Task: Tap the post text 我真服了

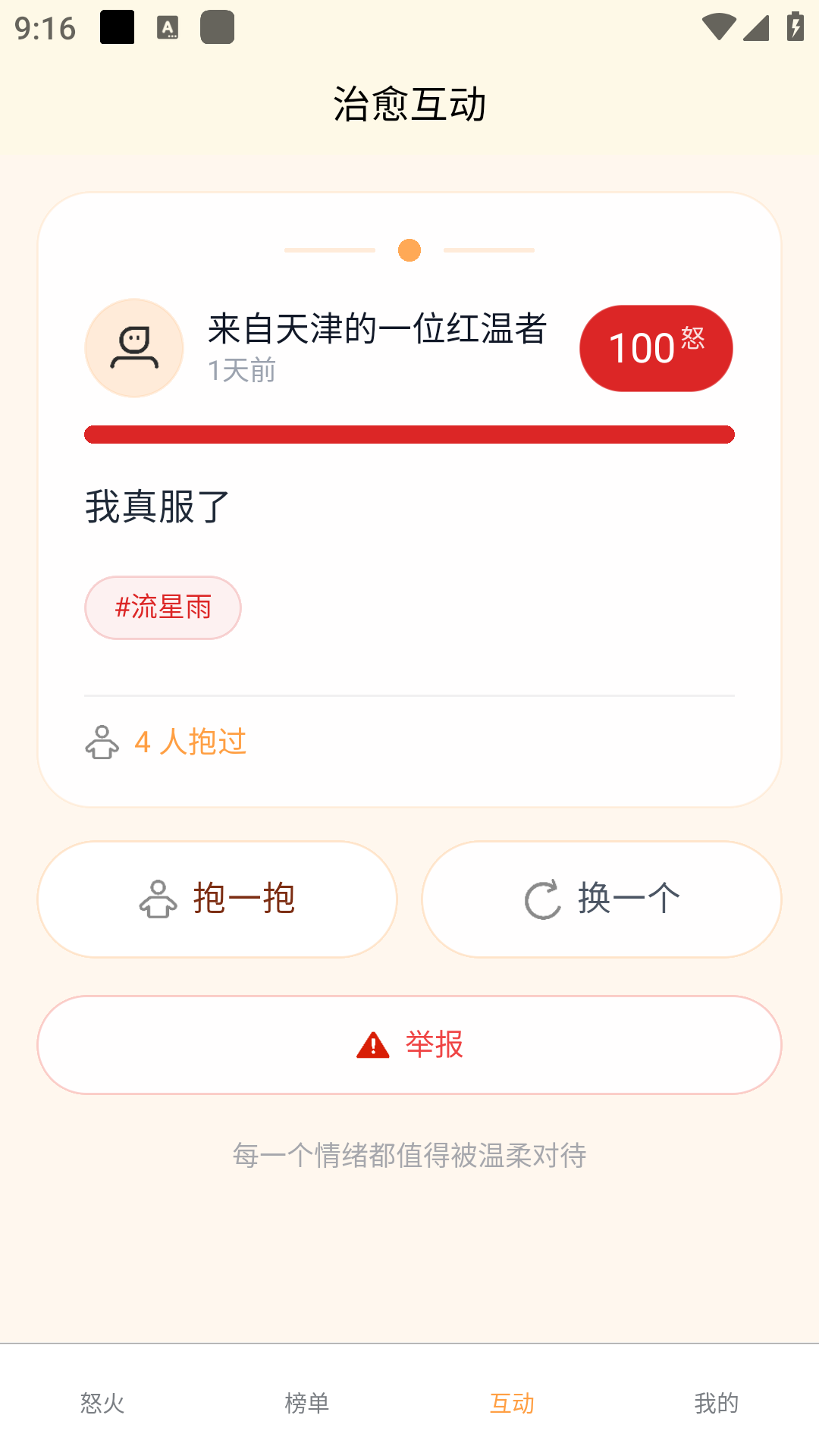Action: tap(154, 507)
